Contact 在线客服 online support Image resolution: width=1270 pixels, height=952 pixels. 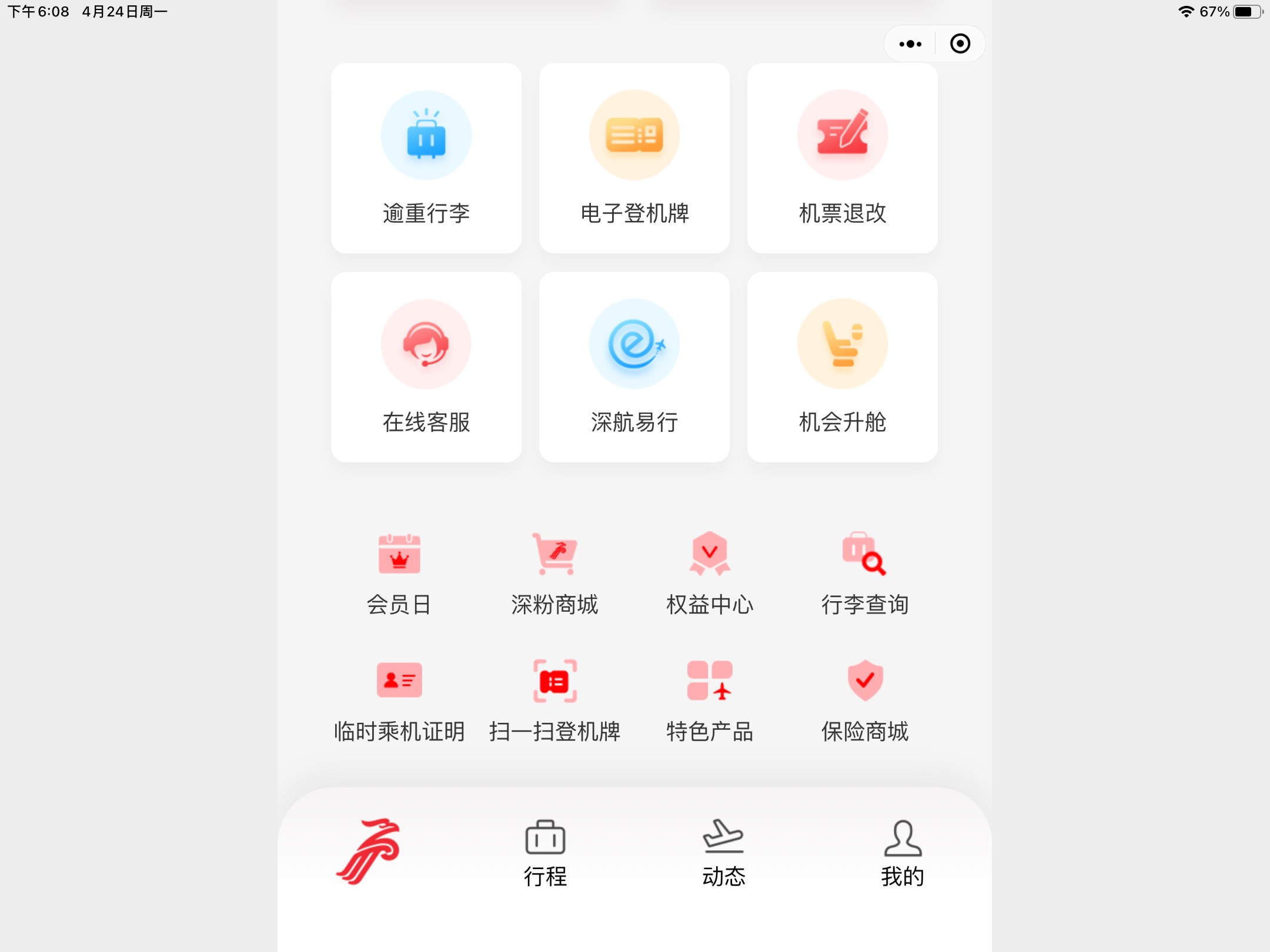tap(426, 367)
